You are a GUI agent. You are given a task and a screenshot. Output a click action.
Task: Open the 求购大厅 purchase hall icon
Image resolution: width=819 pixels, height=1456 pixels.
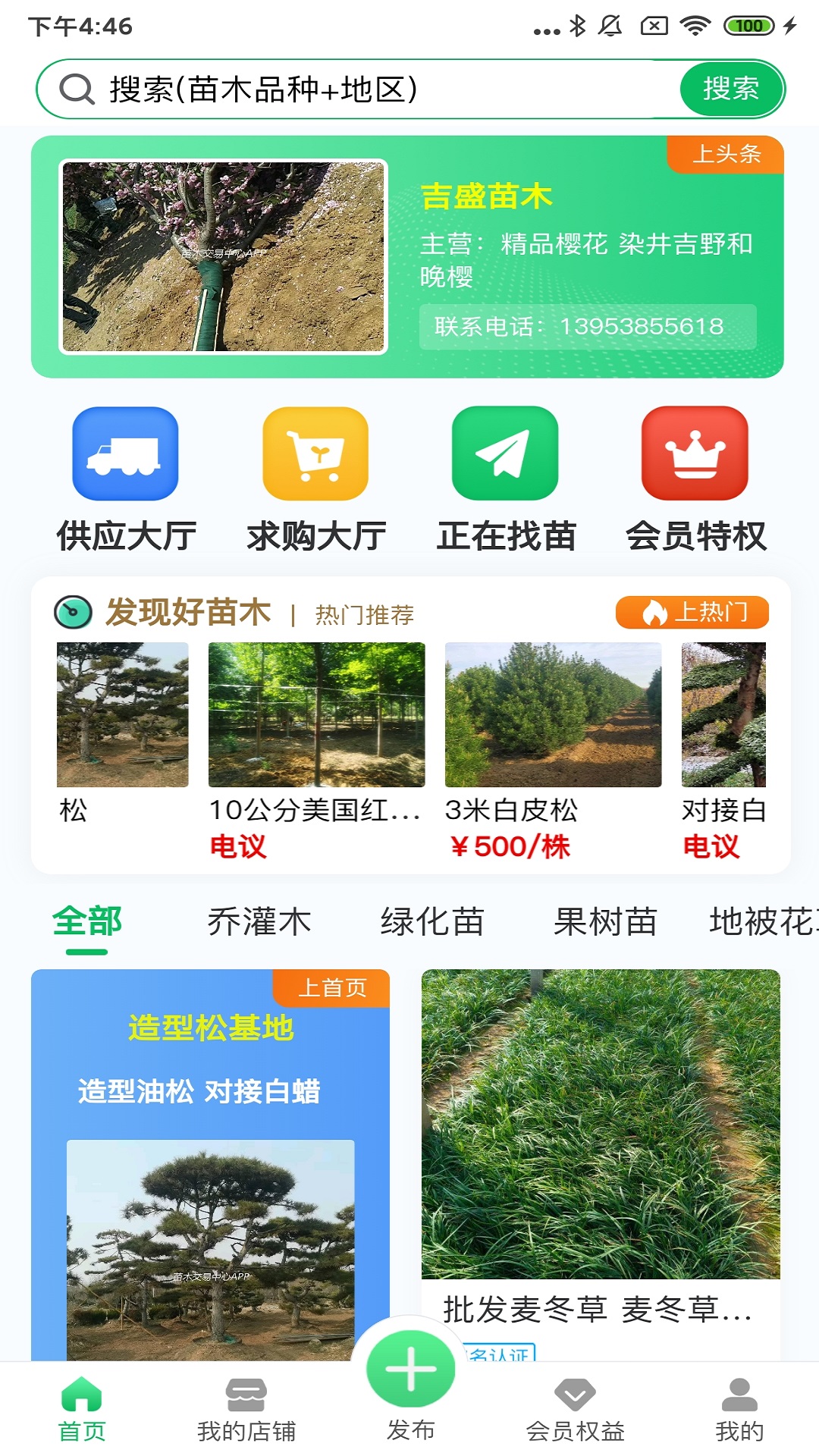pyautogui.click(x=314, y=455)
